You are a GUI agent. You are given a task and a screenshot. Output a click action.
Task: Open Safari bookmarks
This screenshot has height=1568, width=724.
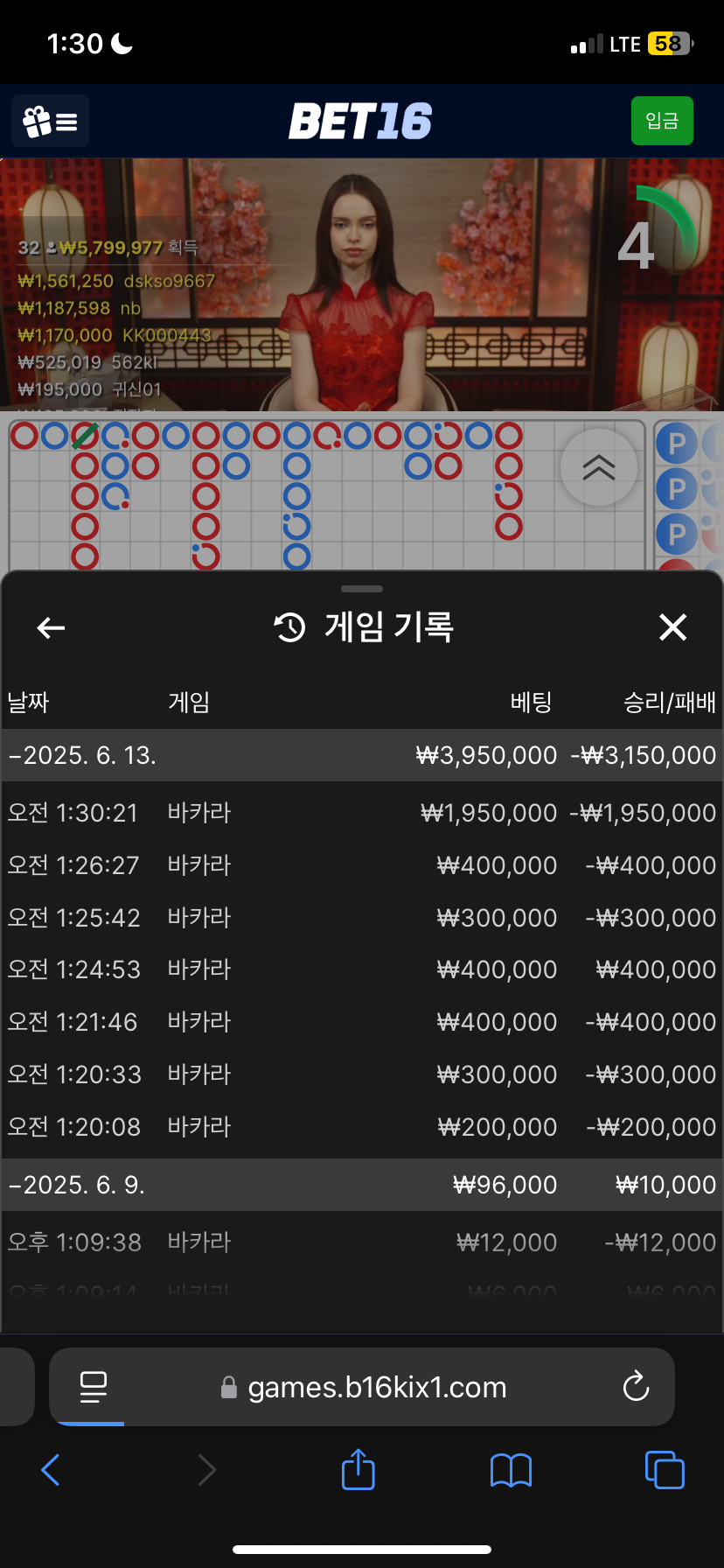[x=512, y=1469]
